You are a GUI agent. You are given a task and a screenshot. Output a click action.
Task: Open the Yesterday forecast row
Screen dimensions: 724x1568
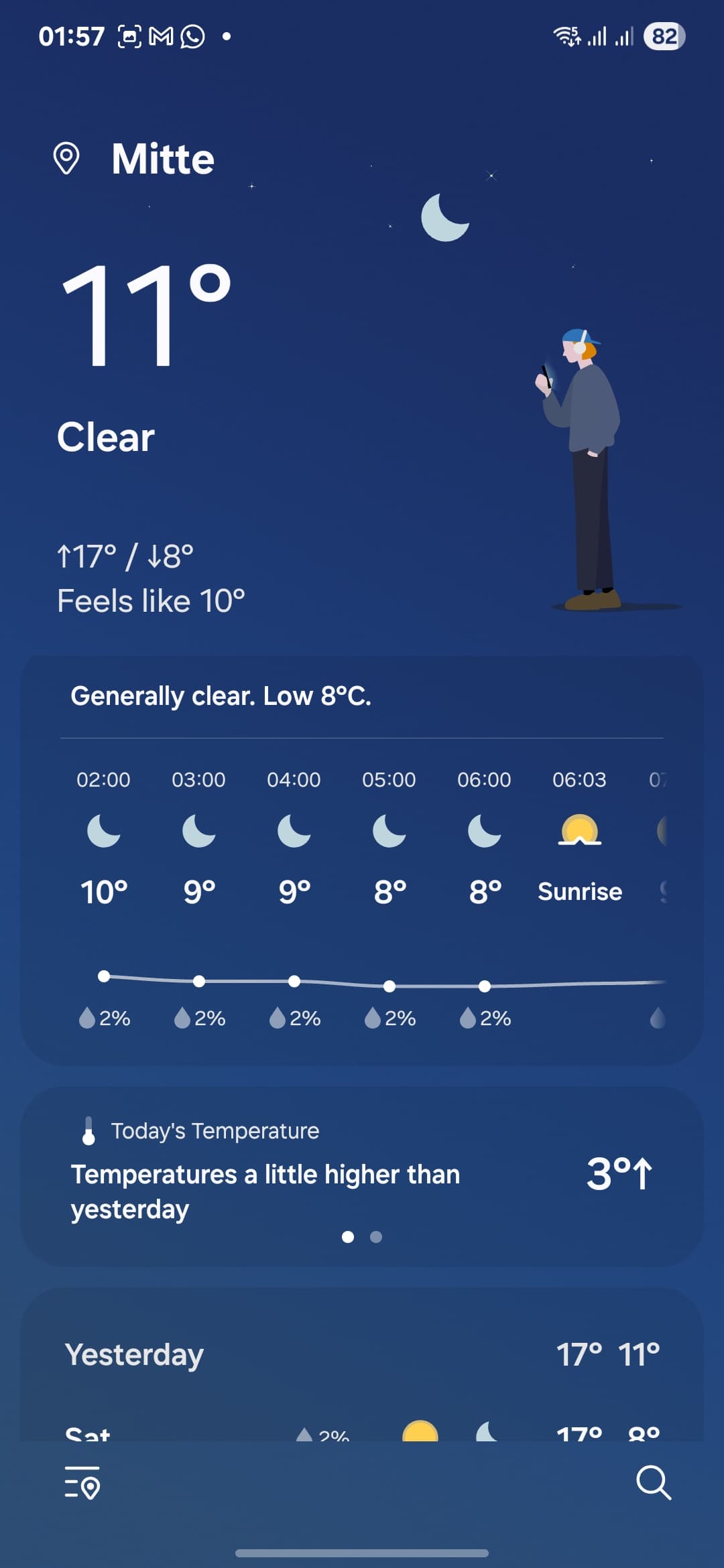362,1354
